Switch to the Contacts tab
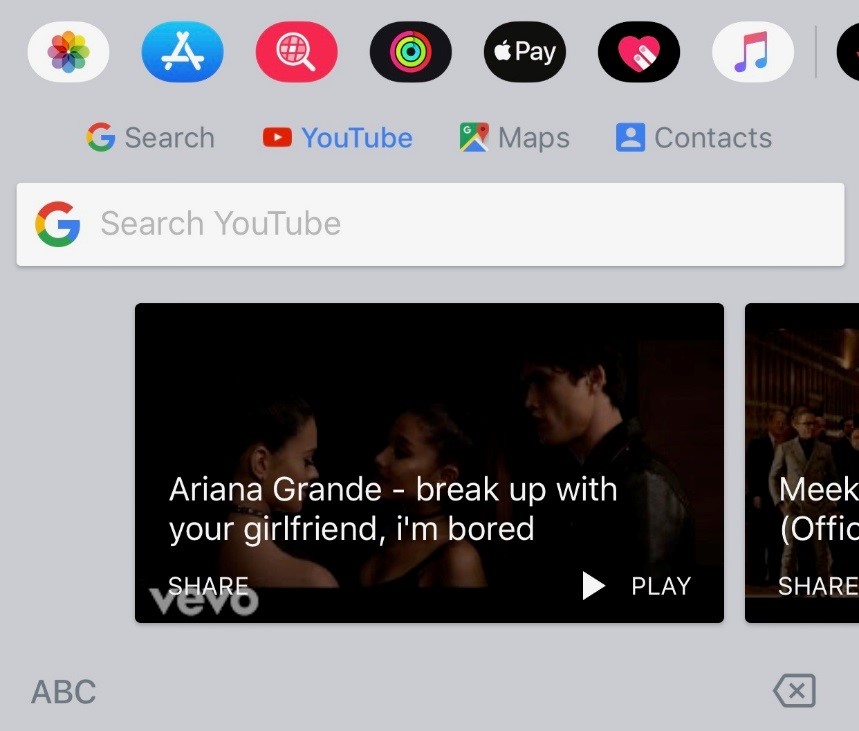 click(694, 138)
